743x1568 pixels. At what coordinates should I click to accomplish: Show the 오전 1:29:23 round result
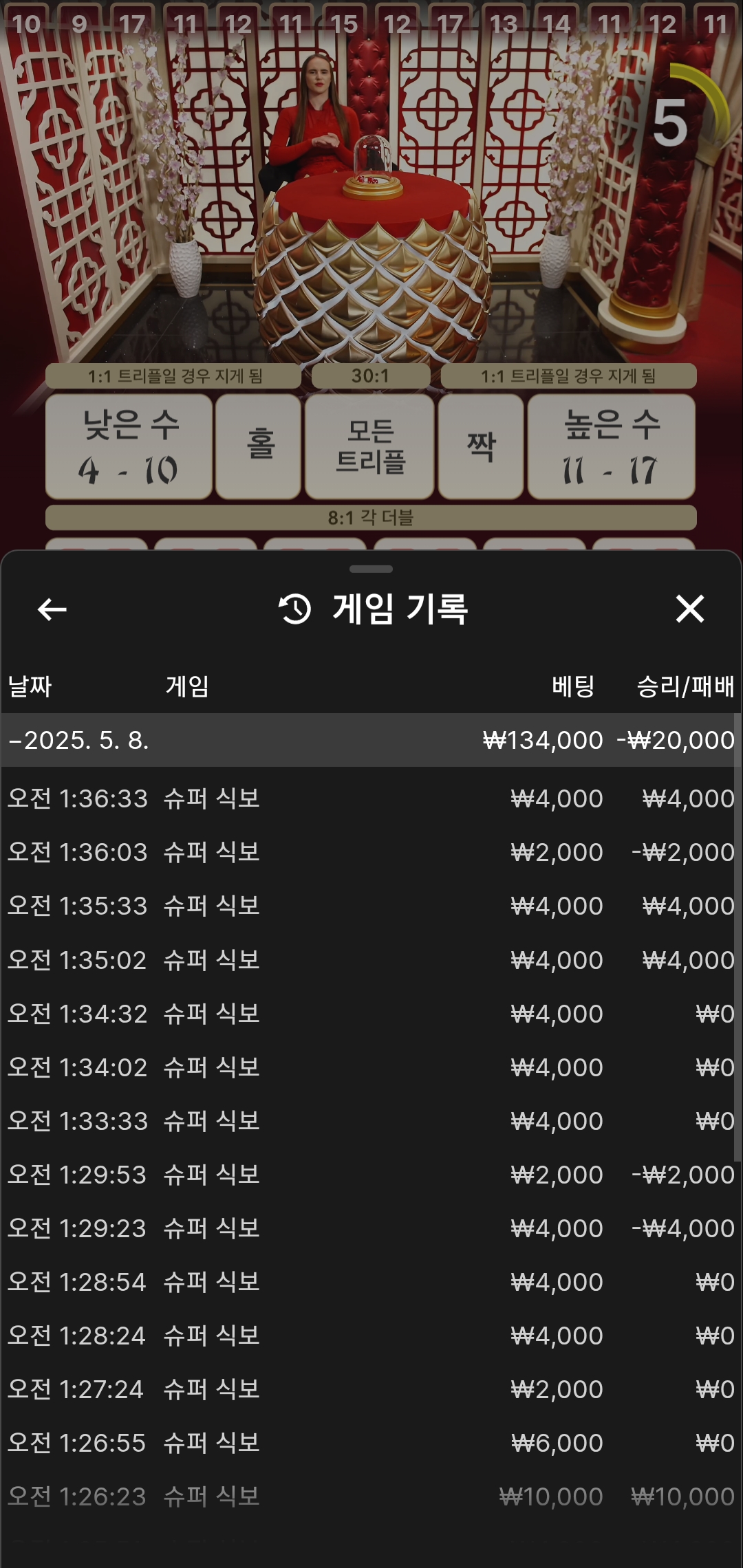pyautogui.click(x=370, y=1228)
